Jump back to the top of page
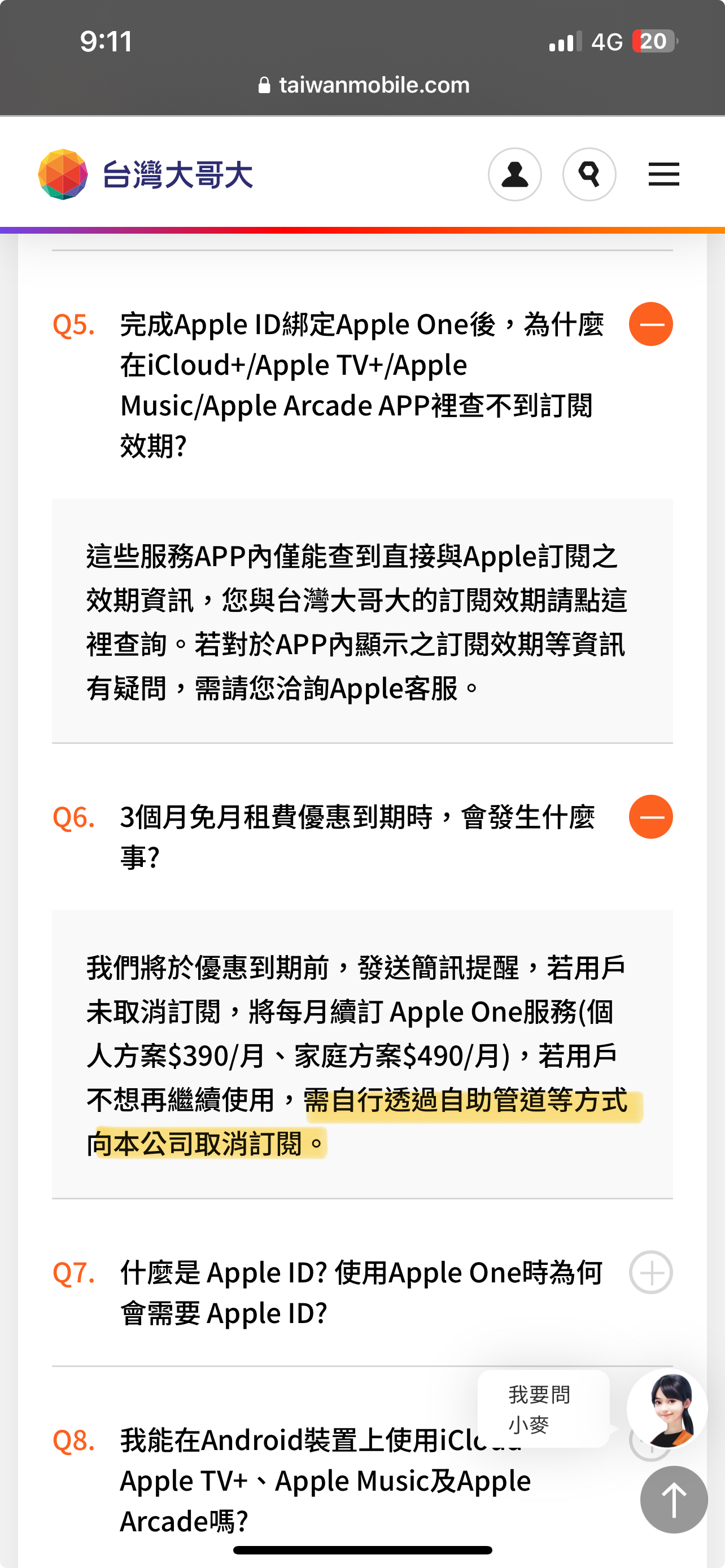Screen dimensions: 725x1568 pyautogui.click(x=674, y=1499)
